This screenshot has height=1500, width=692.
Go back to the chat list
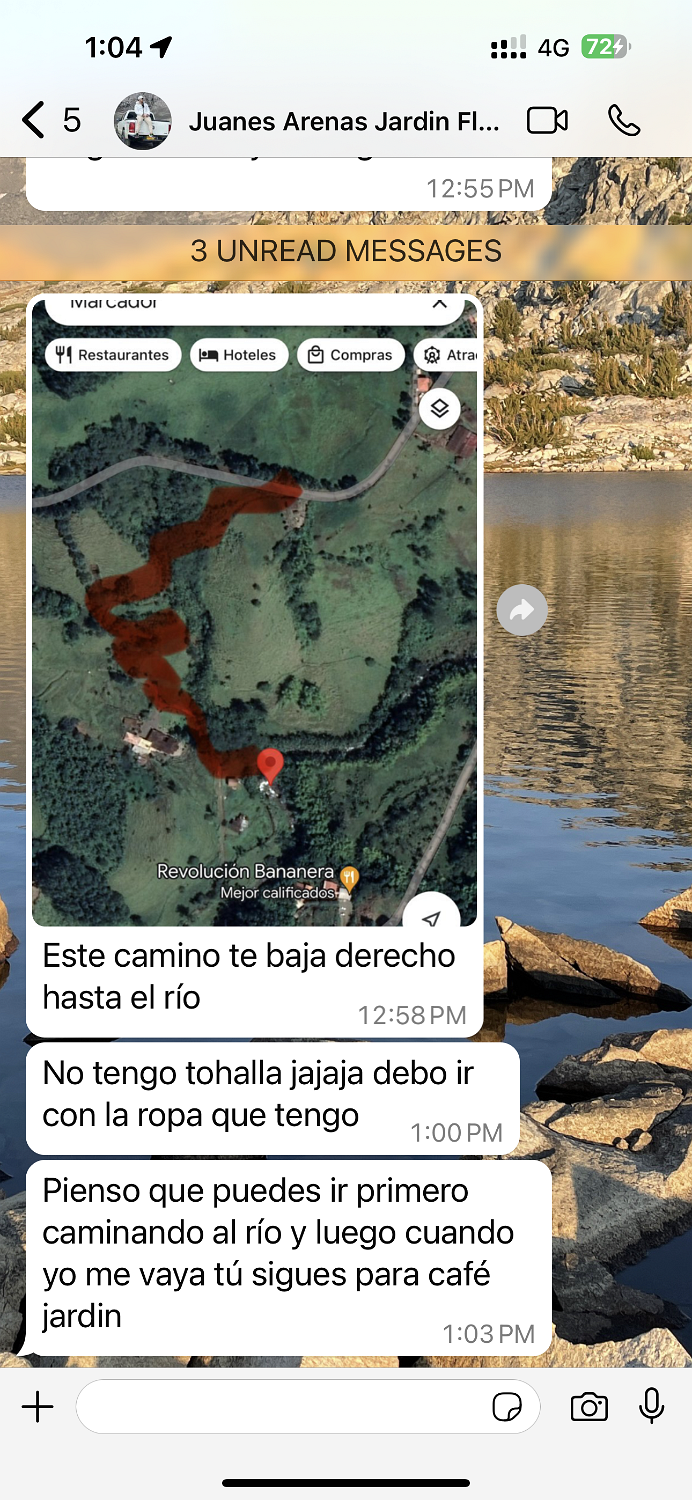click(35, 121)
